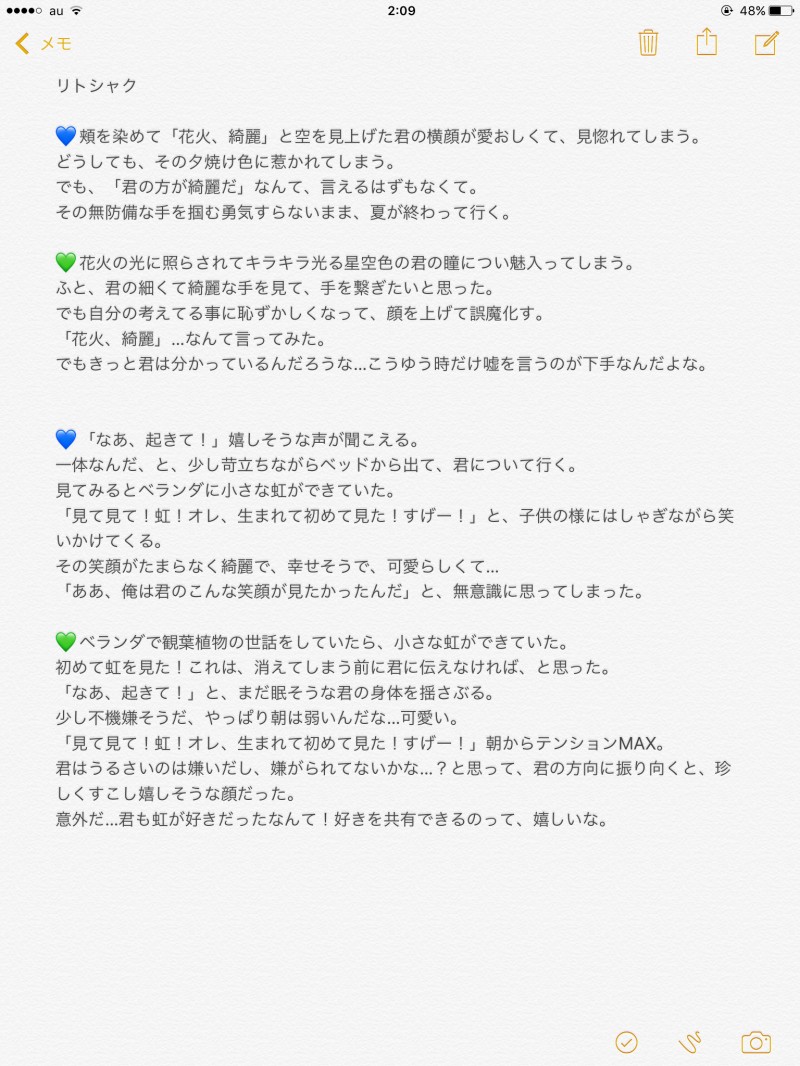Screen dimensions: 800x1066
Task: Go back to the メモ list
Action: (x=43, y=44)
